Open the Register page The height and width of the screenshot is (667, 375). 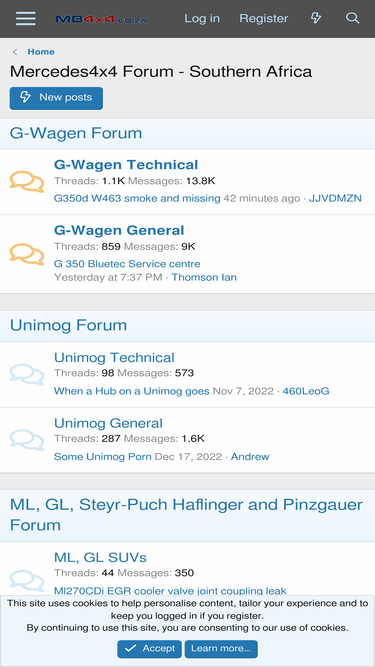click(264, 19)
